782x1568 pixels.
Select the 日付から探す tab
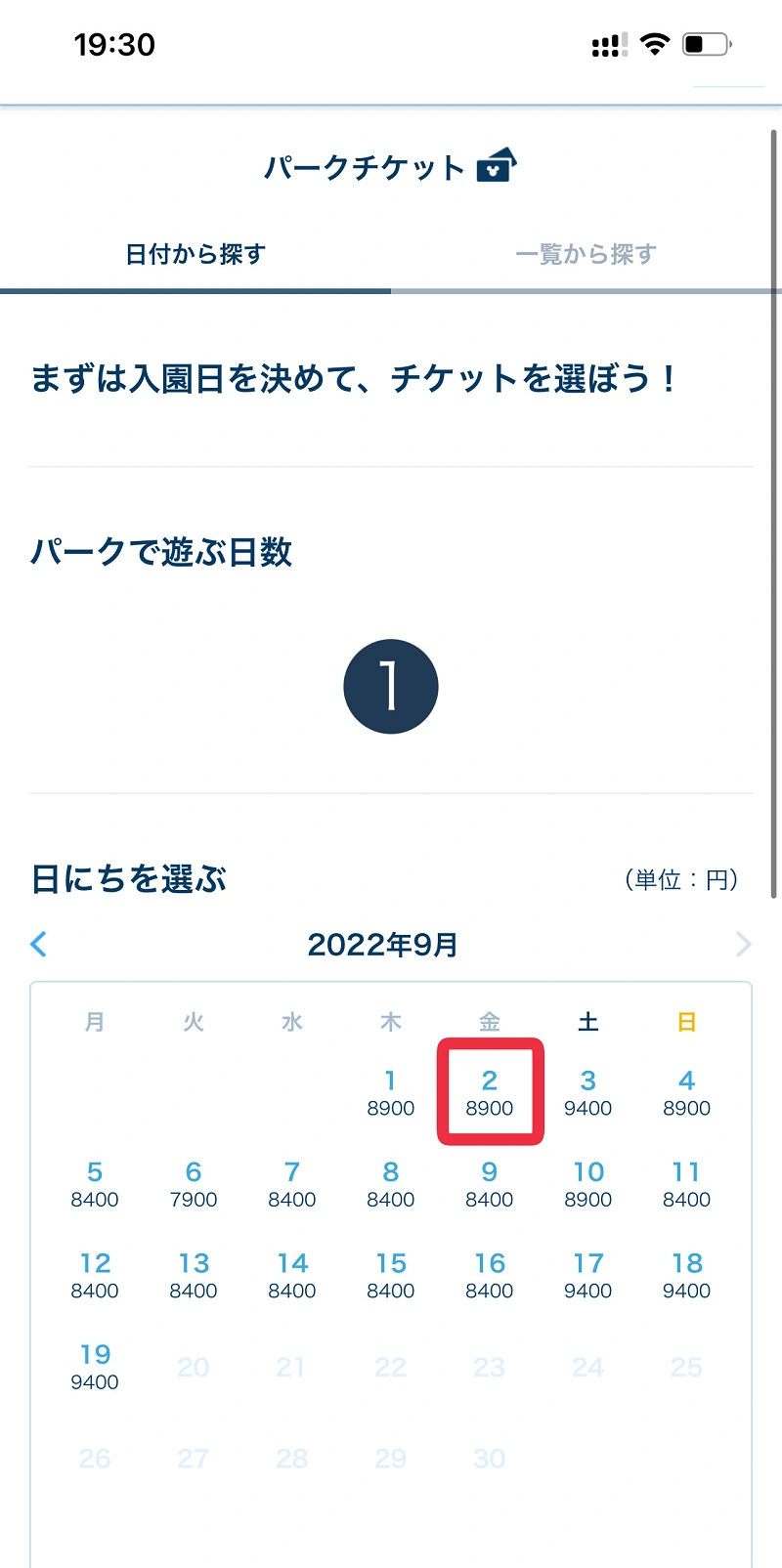click(195, 255)
